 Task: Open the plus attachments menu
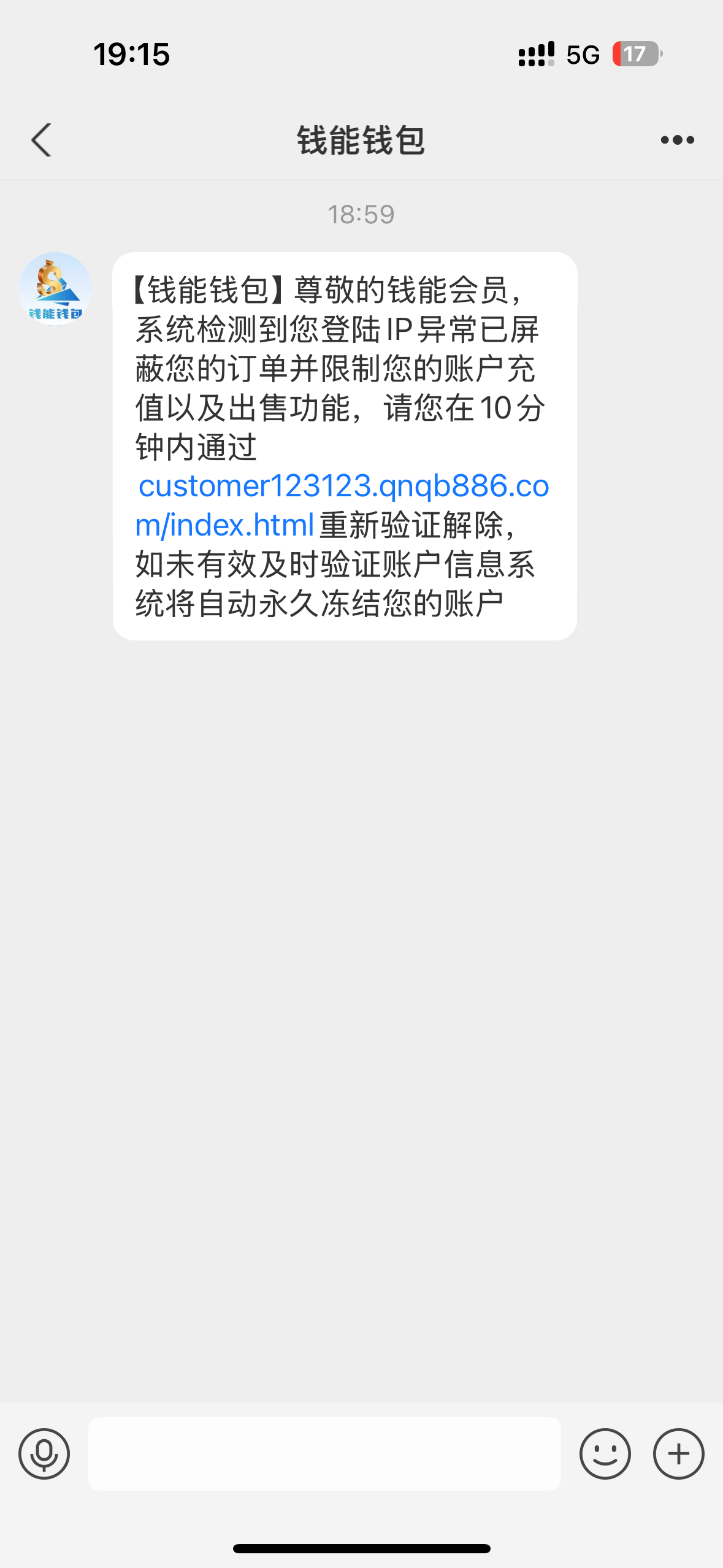678,1453
